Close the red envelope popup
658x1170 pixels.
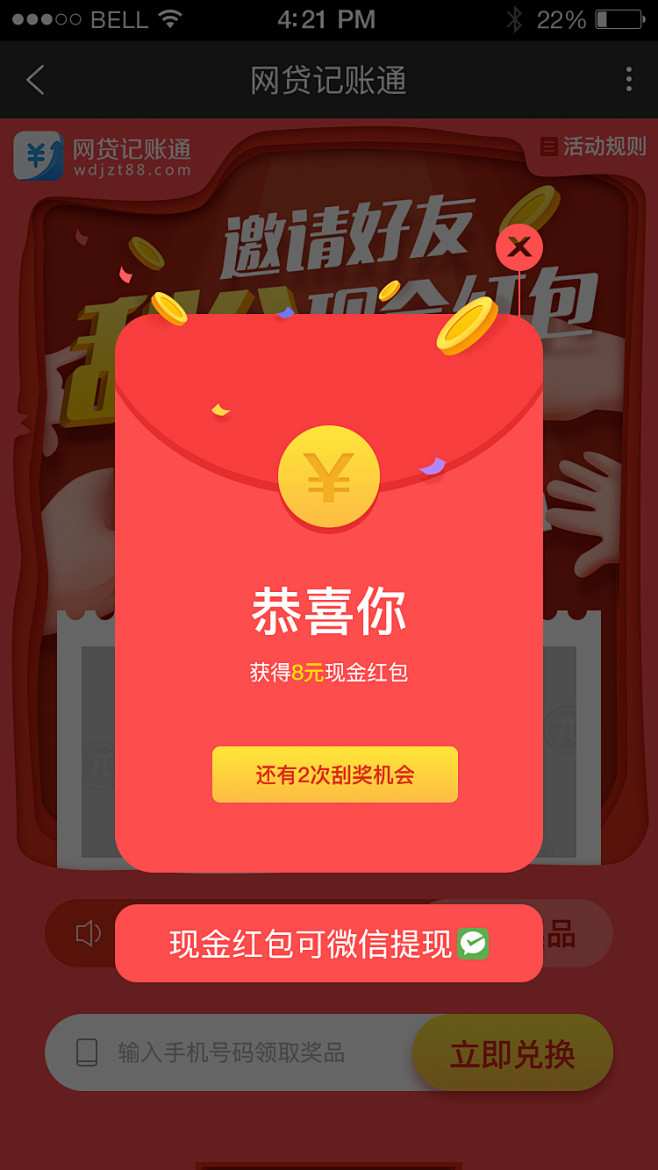[519, 247]
